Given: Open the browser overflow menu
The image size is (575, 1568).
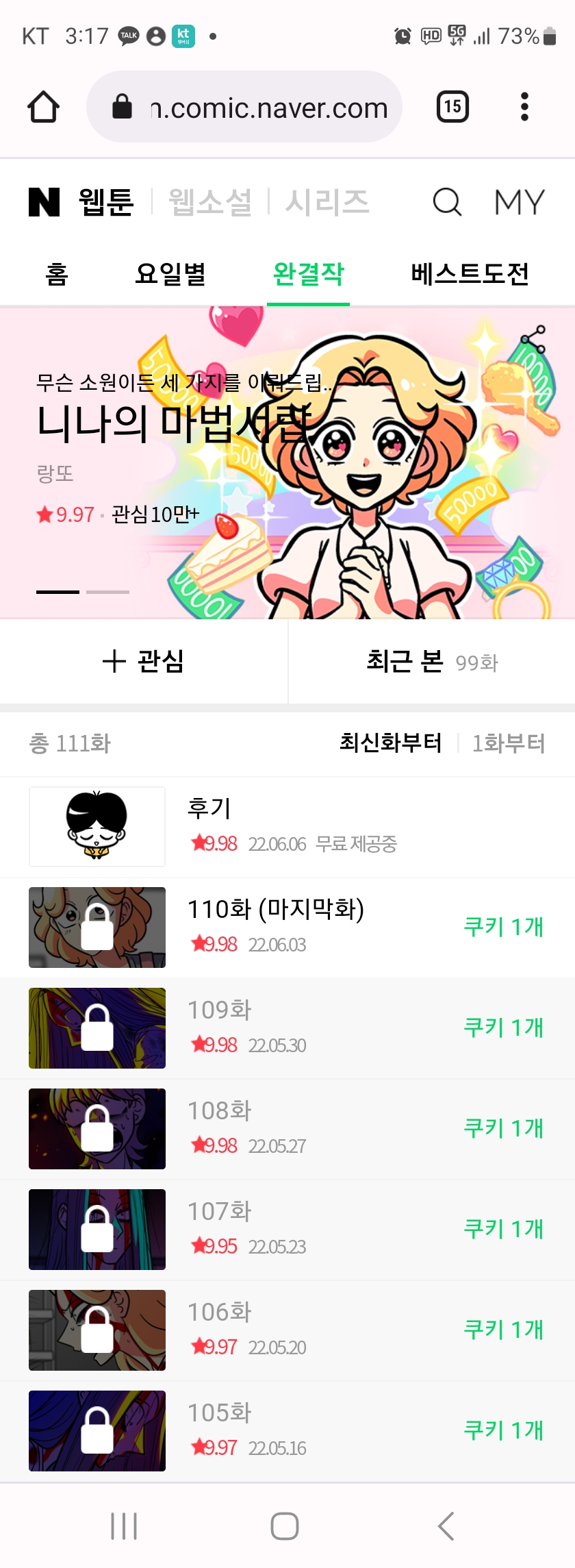Looking at the screenshot, I should point(524,106).
